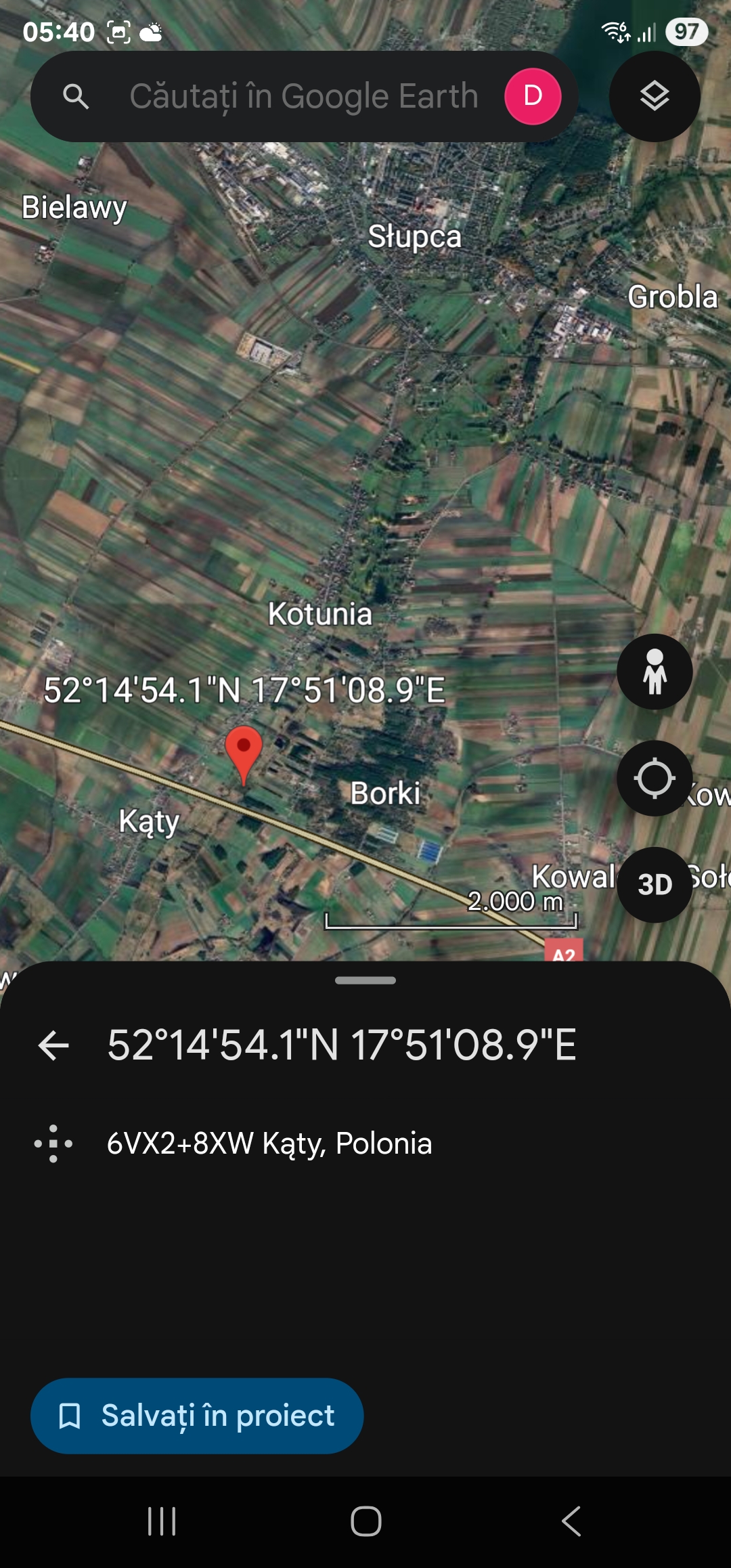Activate the Street View pegman
This screenshot has width=731, height=1568.
click(x=655, y=672)
